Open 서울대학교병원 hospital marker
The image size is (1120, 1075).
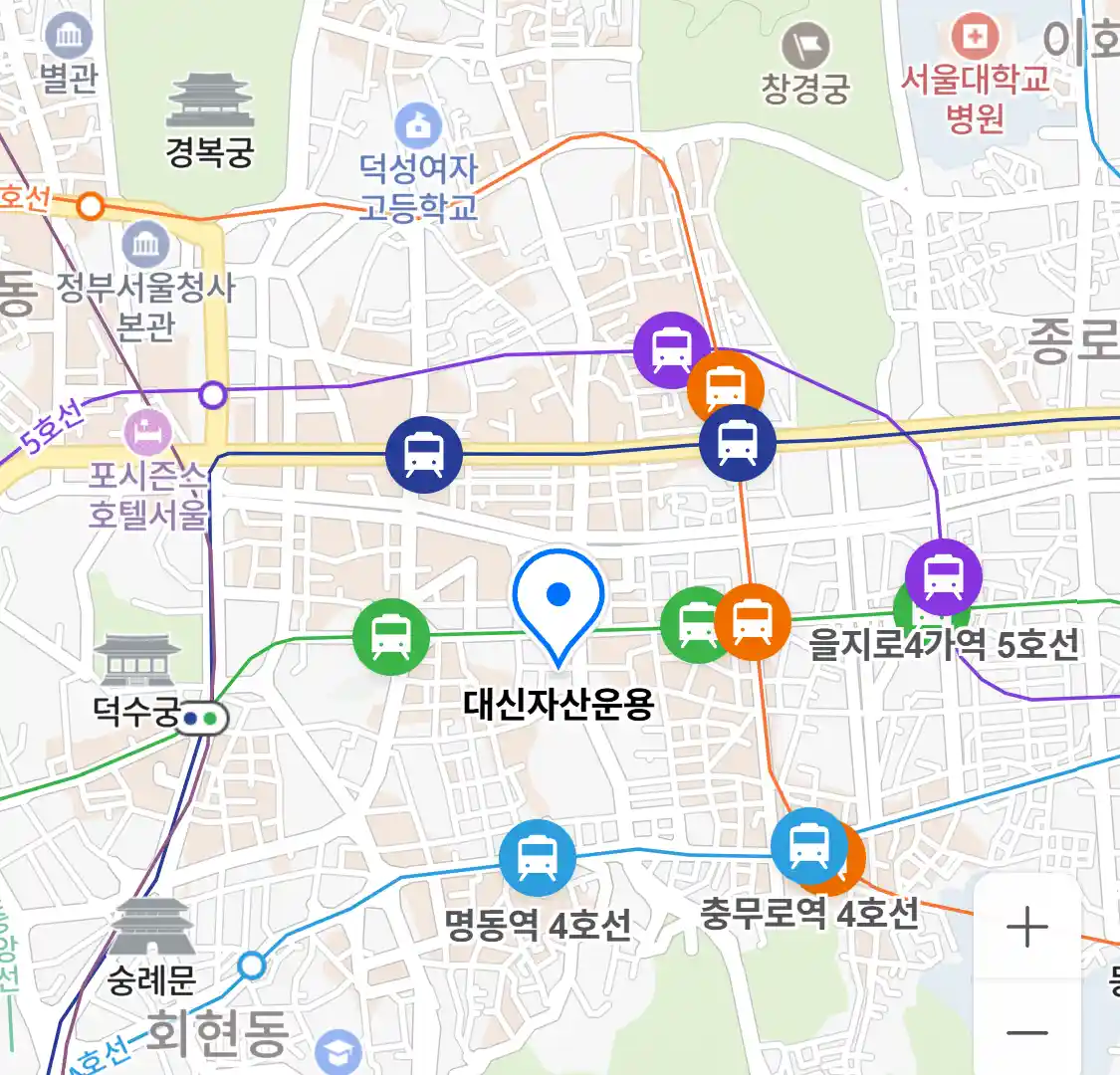click(x=975, y=39)
